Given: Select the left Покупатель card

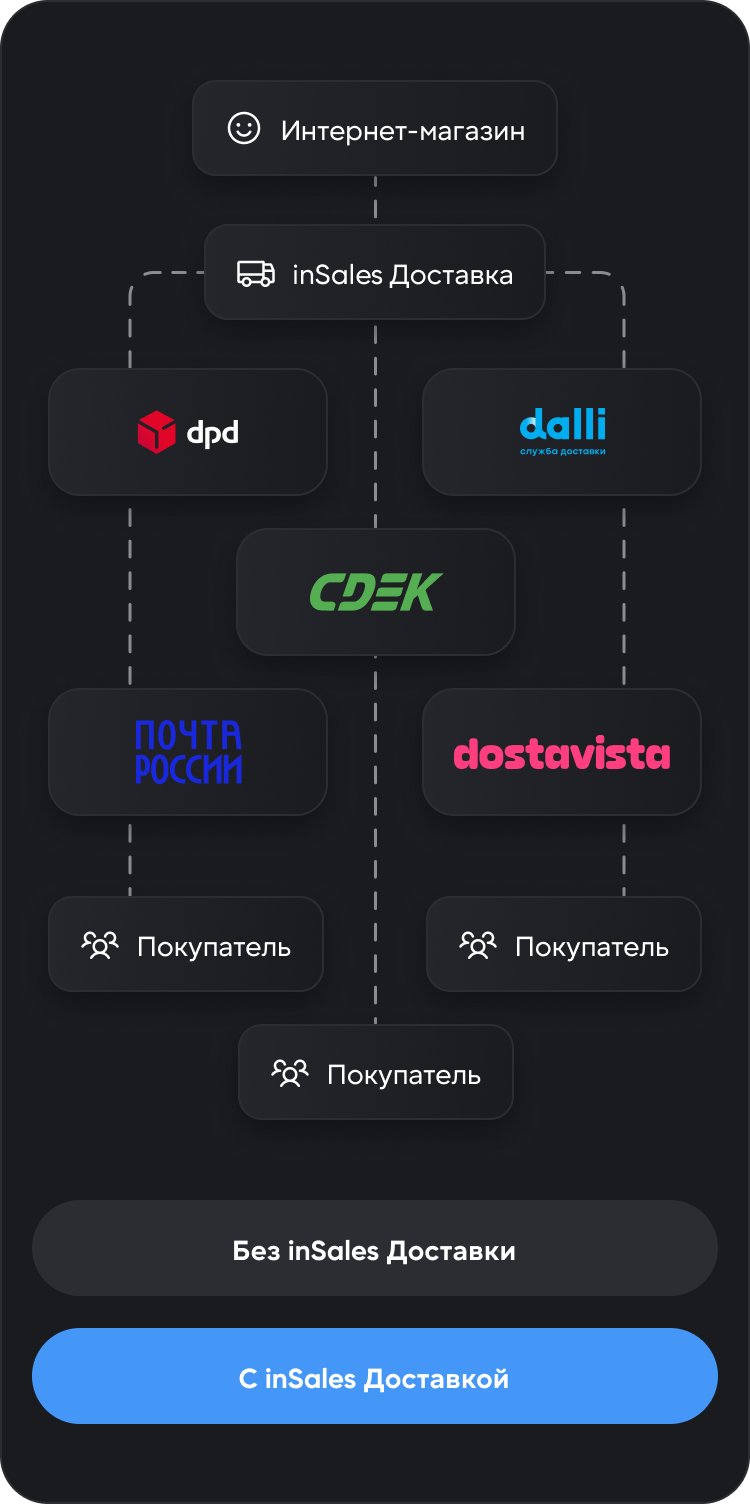Looking at the screenshot, I should (186, 943).
